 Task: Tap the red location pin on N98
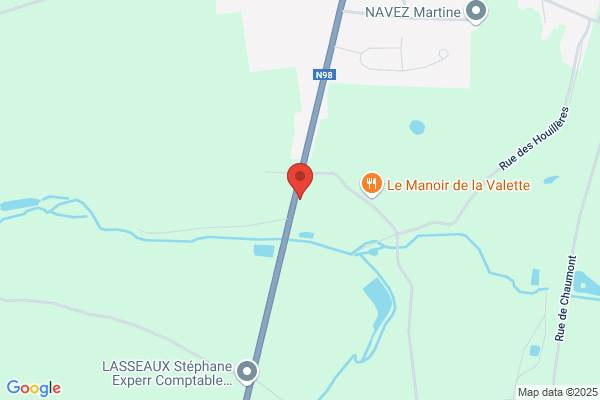[x=300, y=180]
